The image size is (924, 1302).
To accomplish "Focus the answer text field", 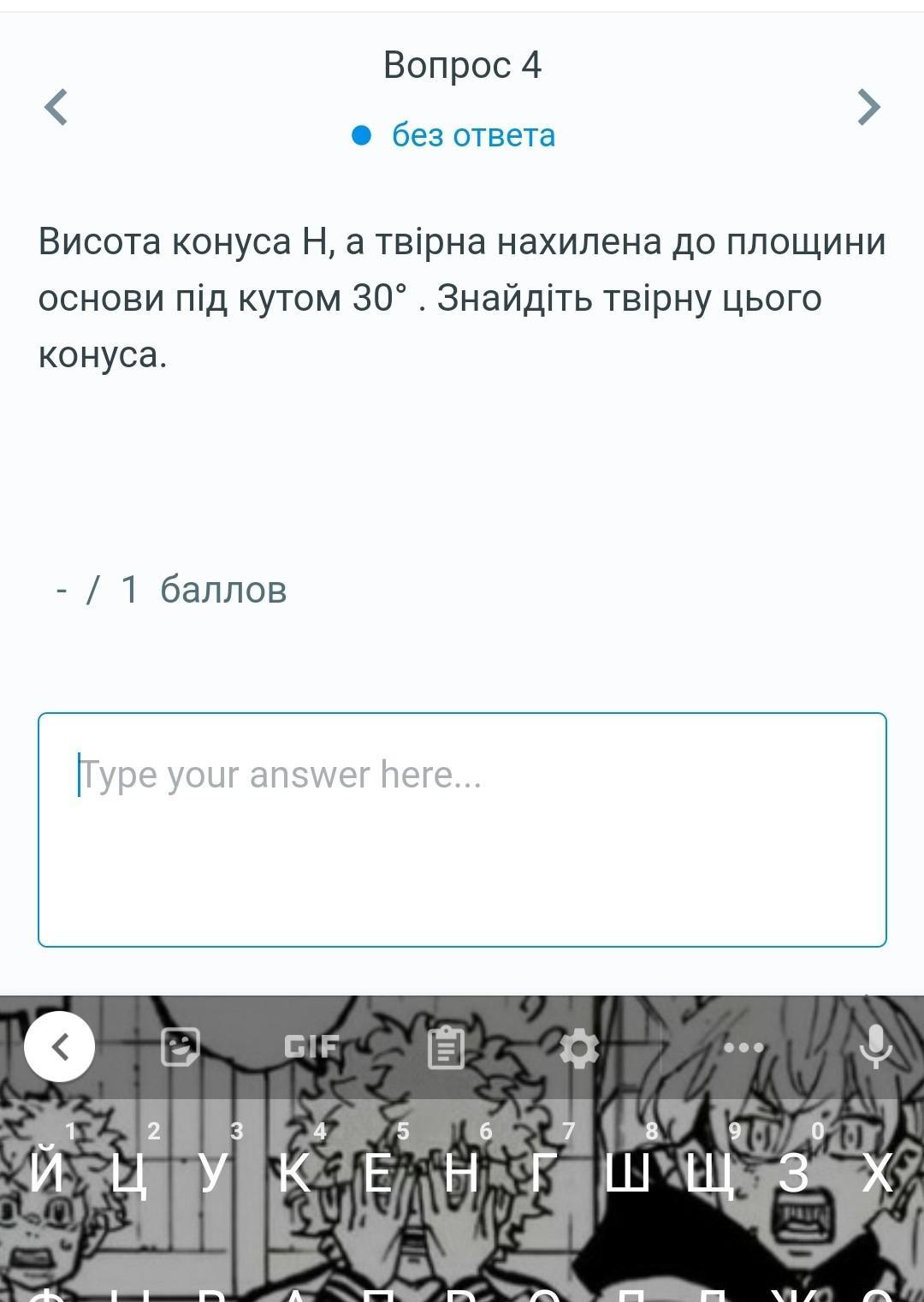I will click(462, 829).
